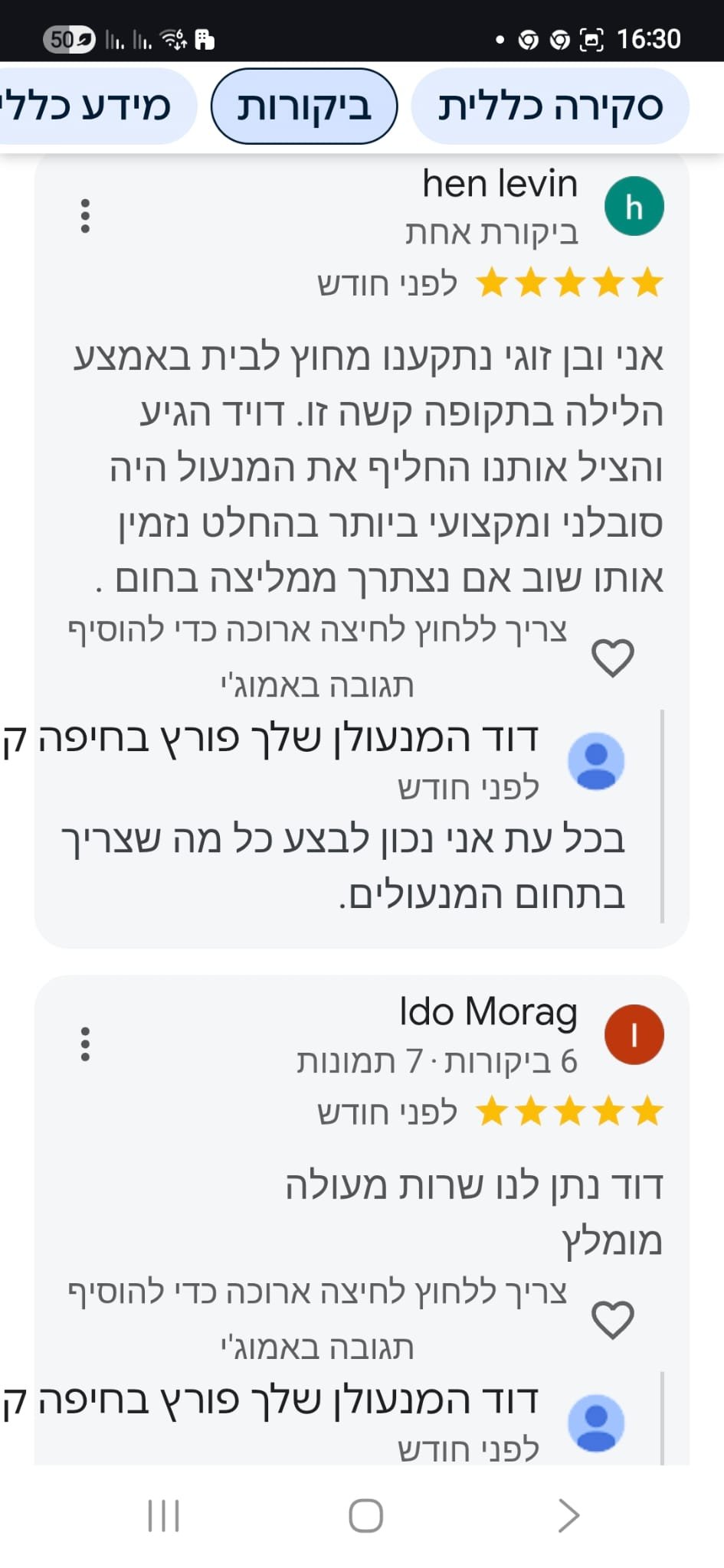
Task: Like hen levin's review with the heart
Action: pos(613,658)
